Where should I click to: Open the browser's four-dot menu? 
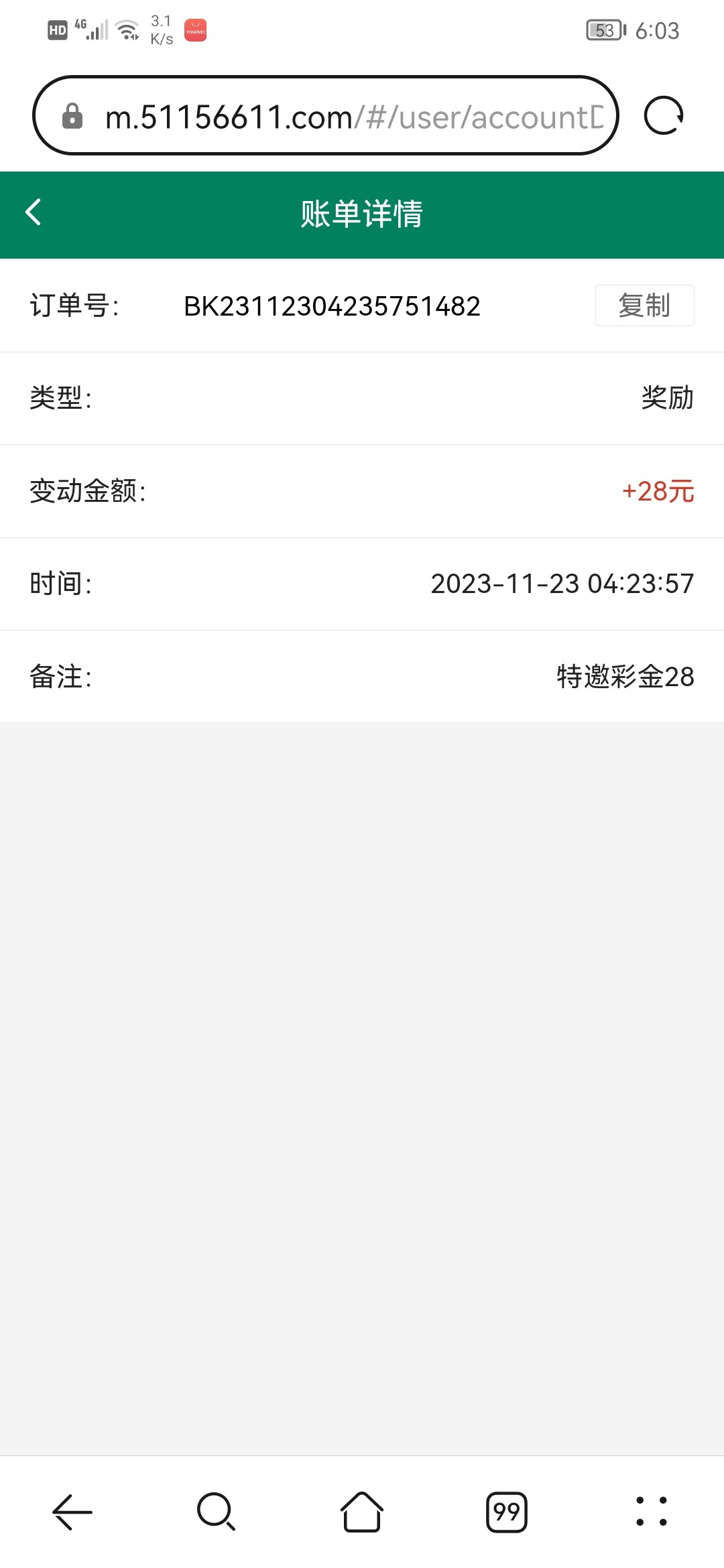[651, 1512]
